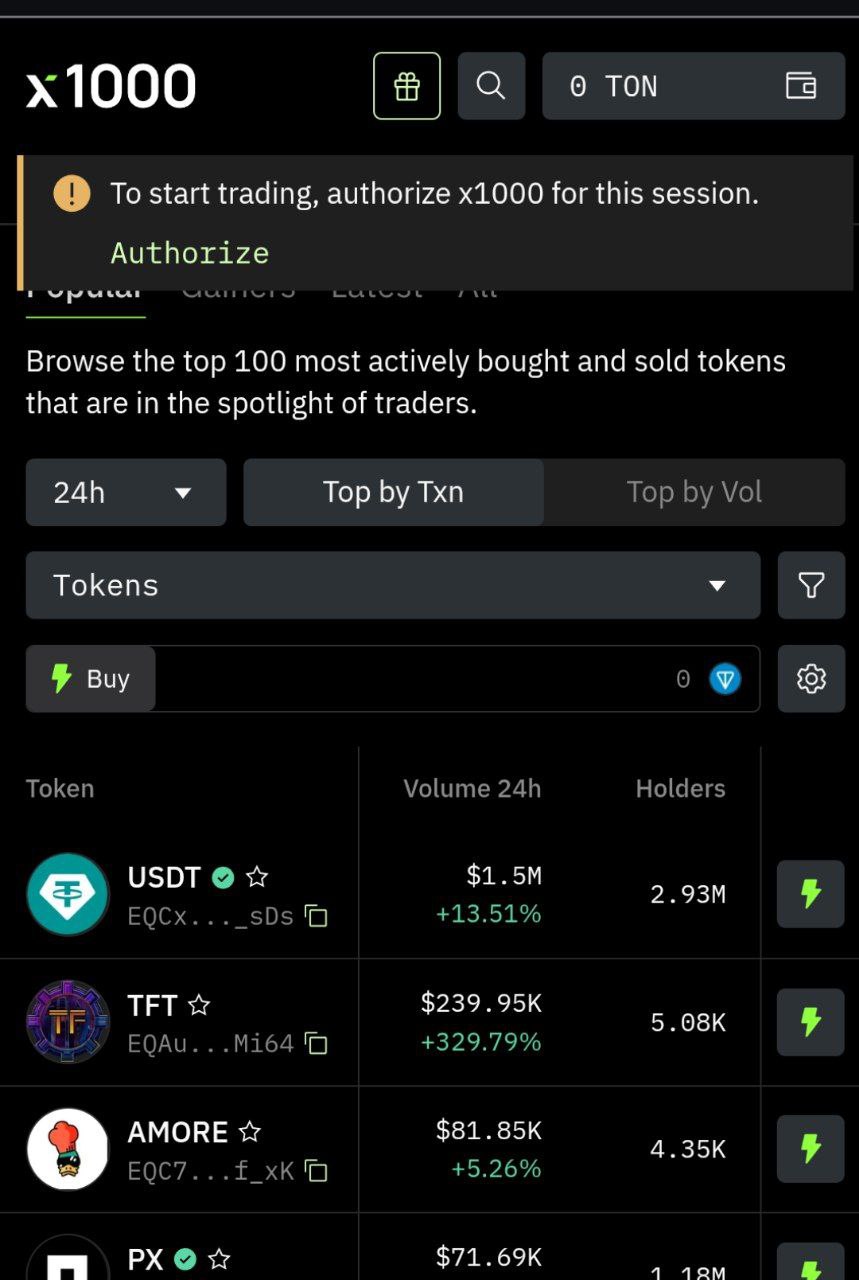Select the Top by Txn segment
The height and width of the screenshot is (1280, 859).
tap(393, 492)
